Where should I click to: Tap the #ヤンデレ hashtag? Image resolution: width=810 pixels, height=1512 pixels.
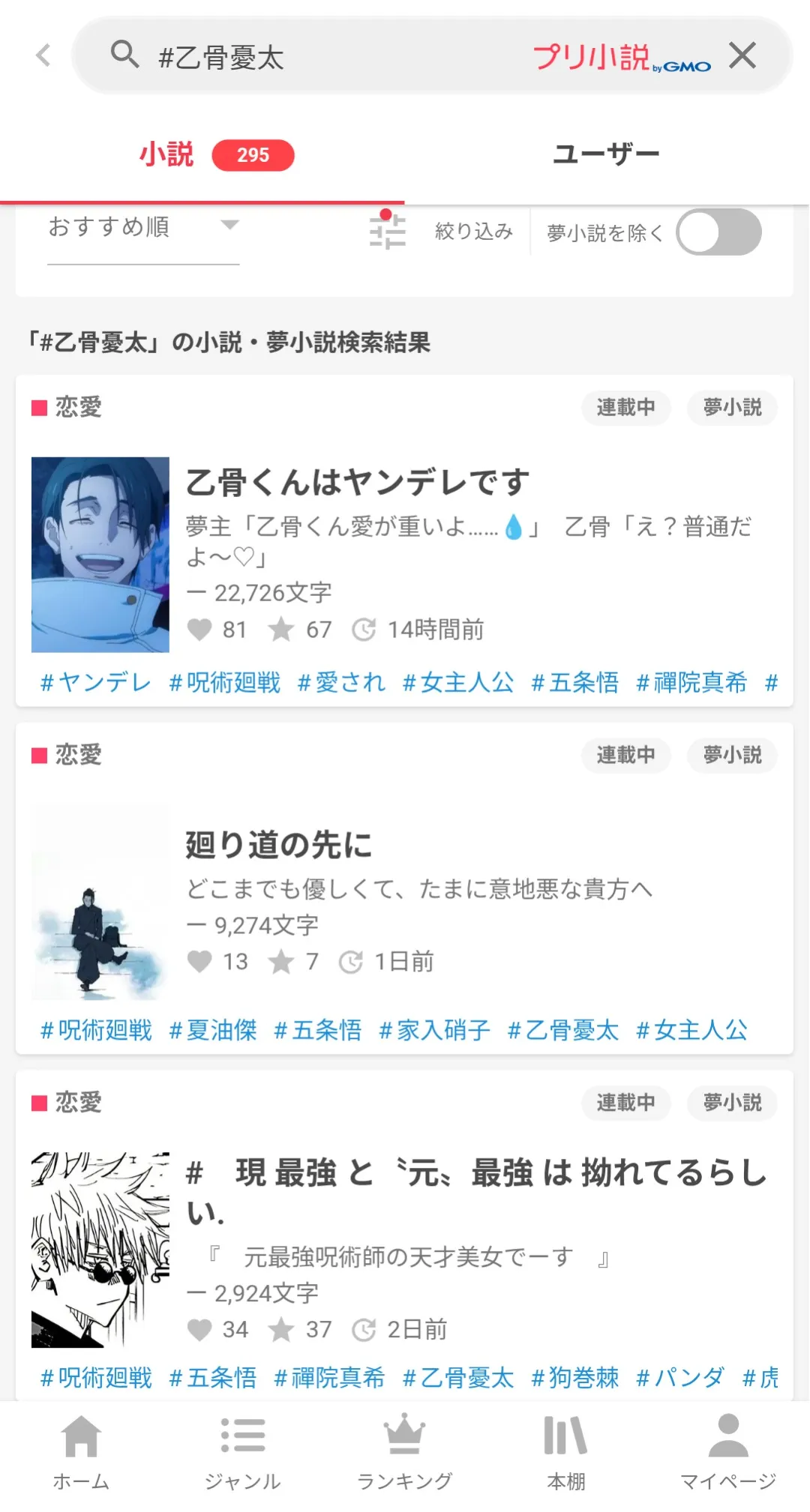pyautogui.click(x=95, y=682)
